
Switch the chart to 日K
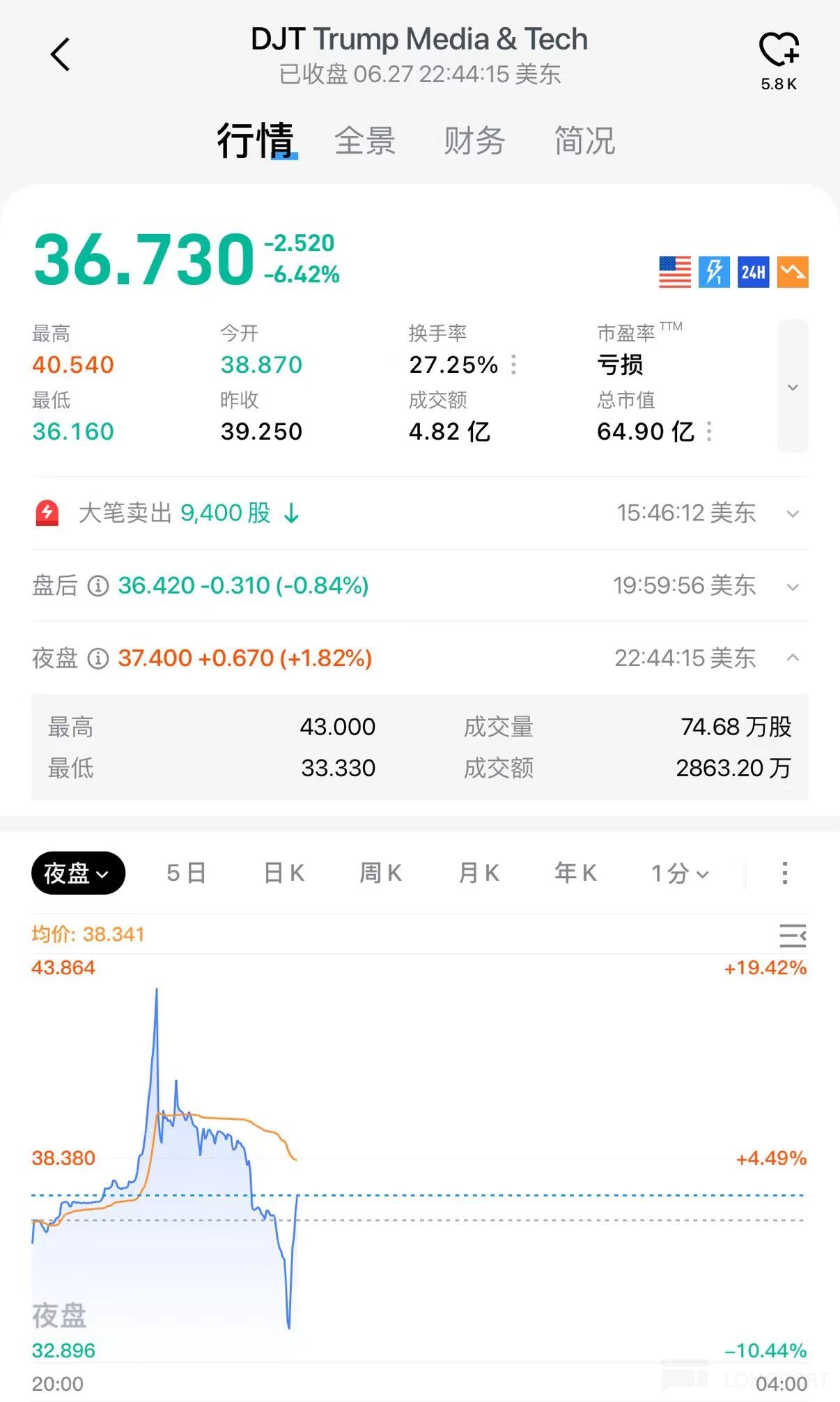pos(284,873)
